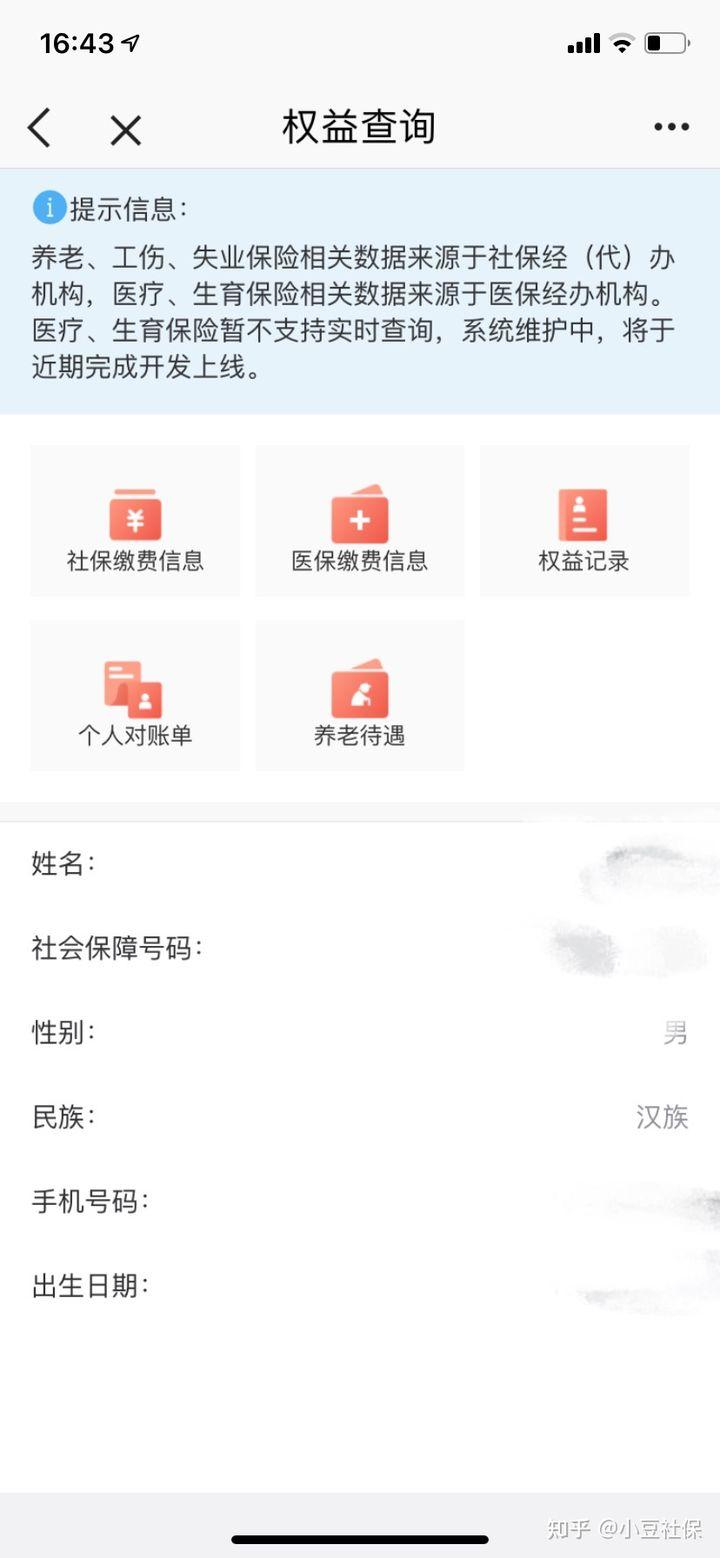Screen dimensions: 720x1558
Task: Open 养老待遇 (pension benefits)
Action: tap(359, 695)
